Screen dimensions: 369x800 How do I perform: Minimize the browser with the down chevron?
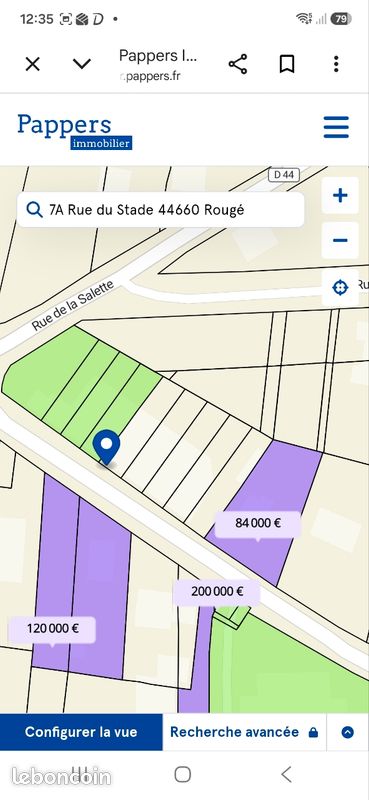[82, 64]
